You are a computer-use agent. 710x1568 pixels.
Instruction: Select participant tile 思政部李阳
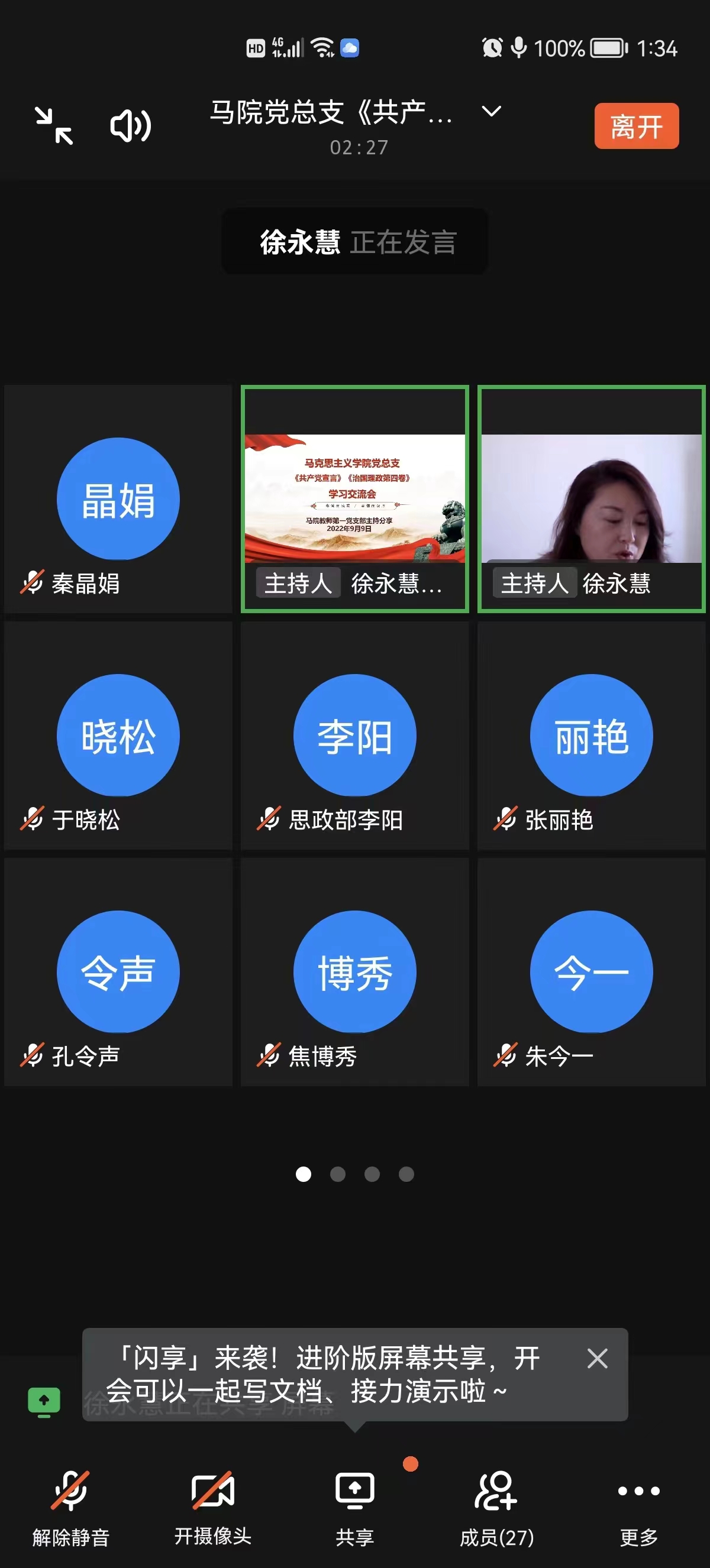[354, 736]
